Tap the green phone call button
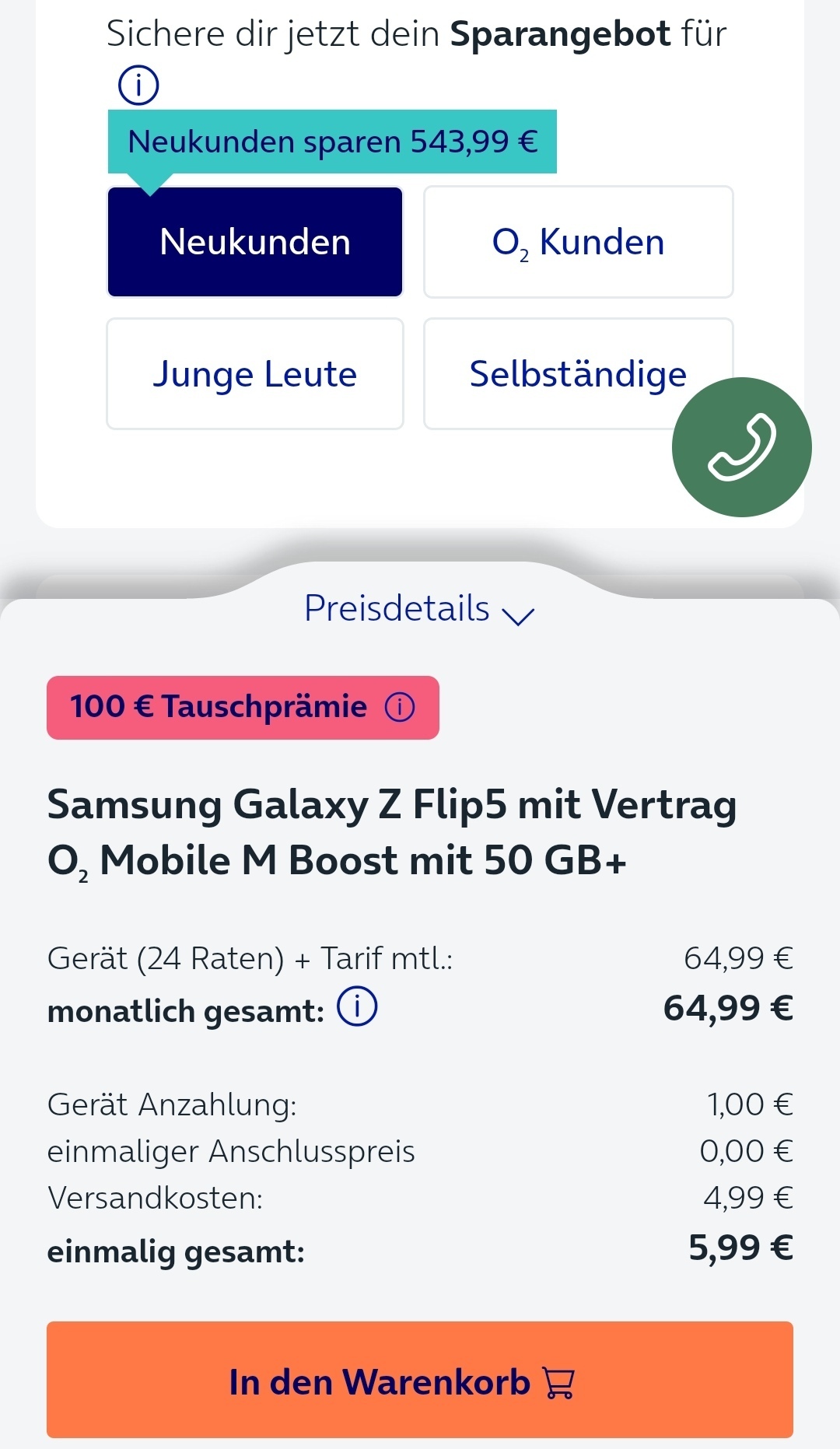Viewport: 840px width, 1449px height. [x=742, y=447]
